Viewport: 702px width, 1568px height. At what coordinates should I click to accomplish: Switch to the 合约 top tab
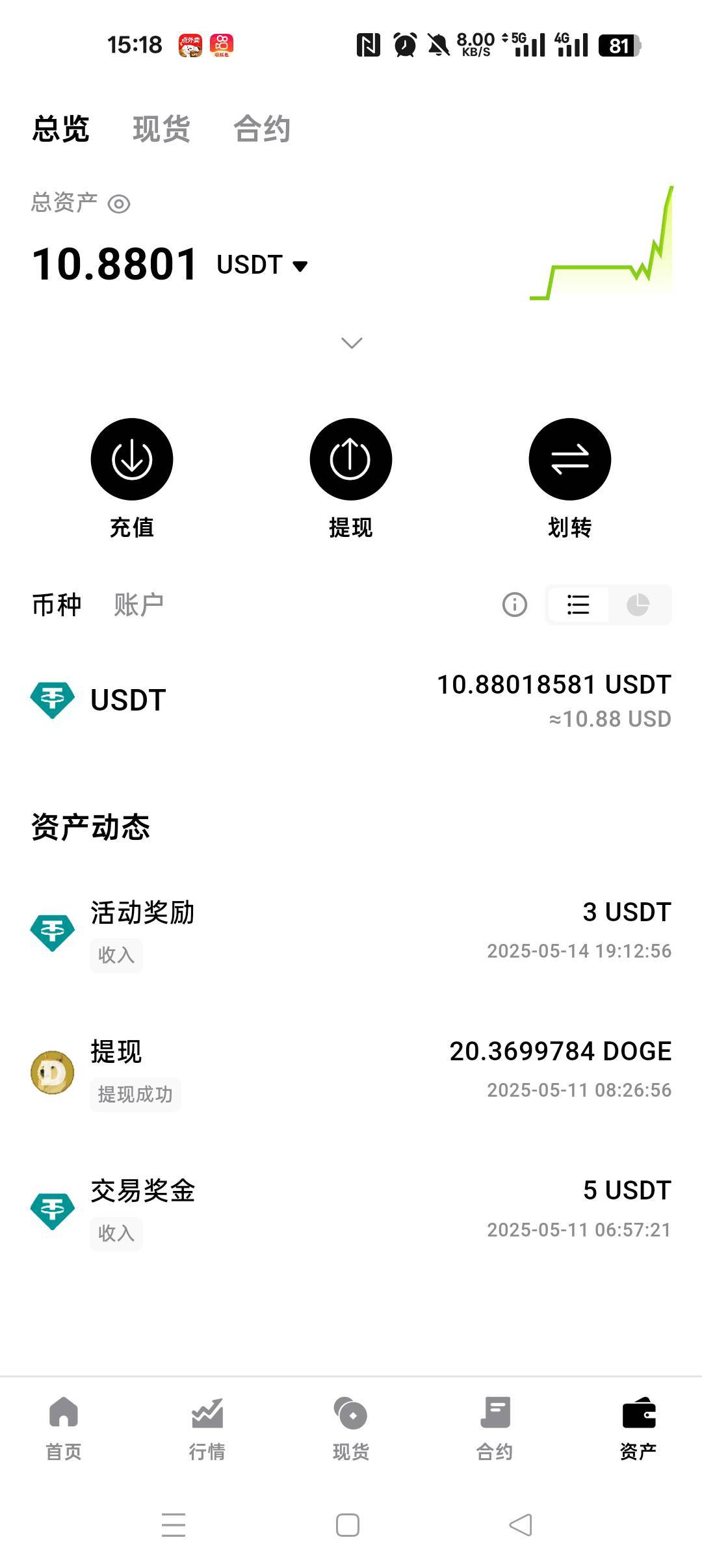[262, 129]
